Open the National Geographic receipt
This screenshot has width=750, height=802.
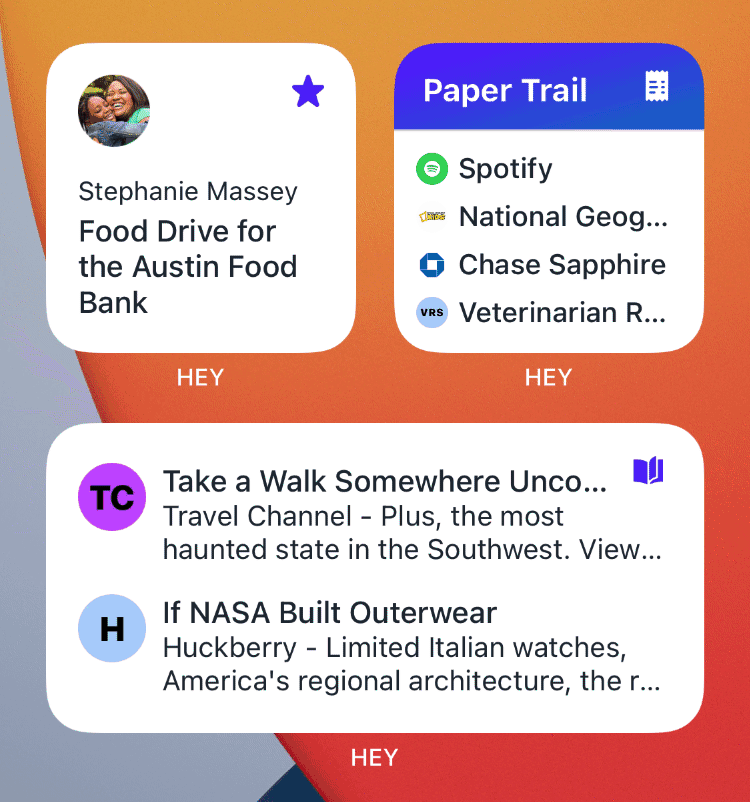coord(549,216)
